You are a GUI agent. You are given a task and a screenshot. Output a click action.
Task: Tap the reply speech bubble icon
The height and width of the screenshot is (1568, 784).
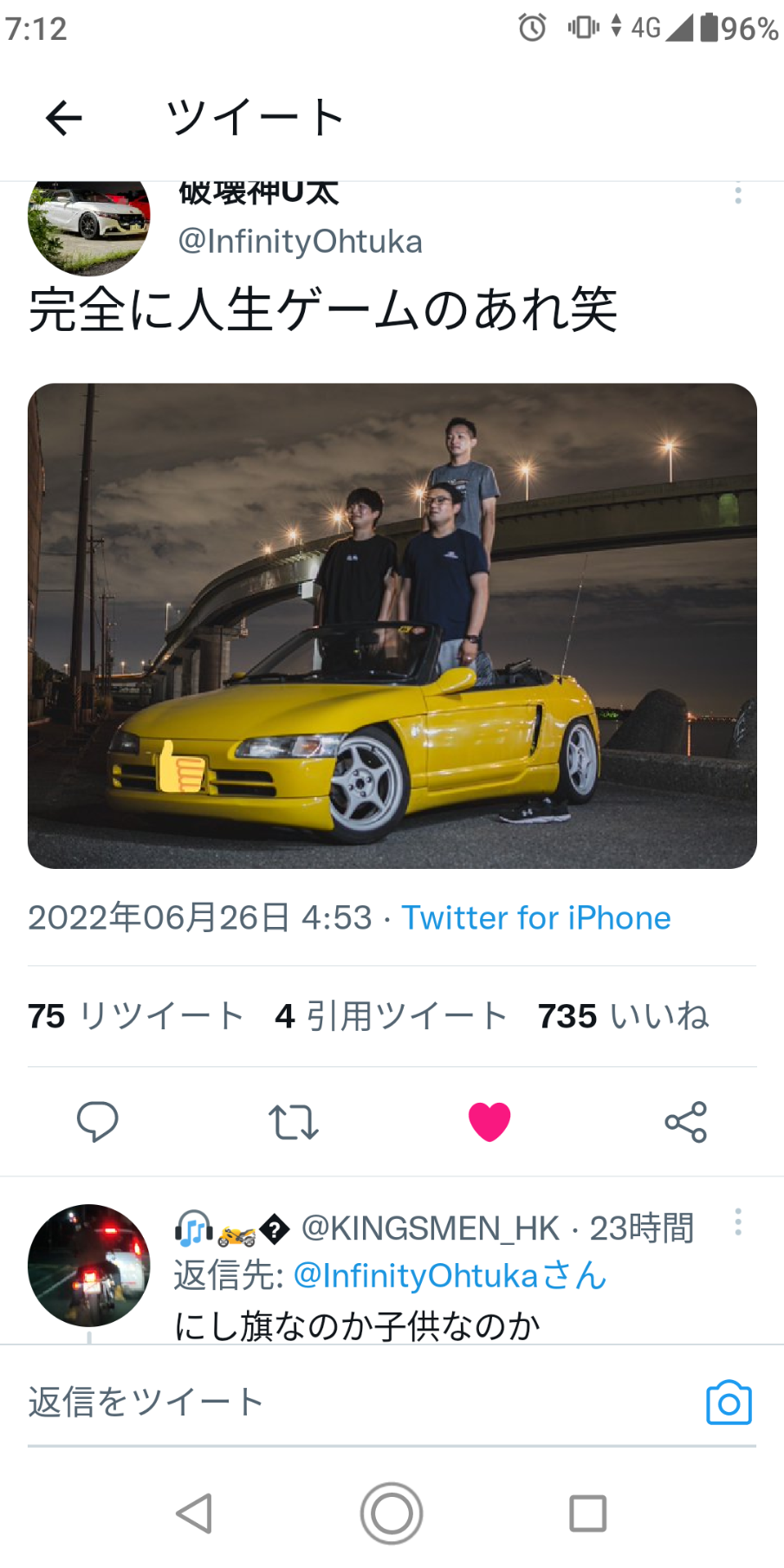98,1122
